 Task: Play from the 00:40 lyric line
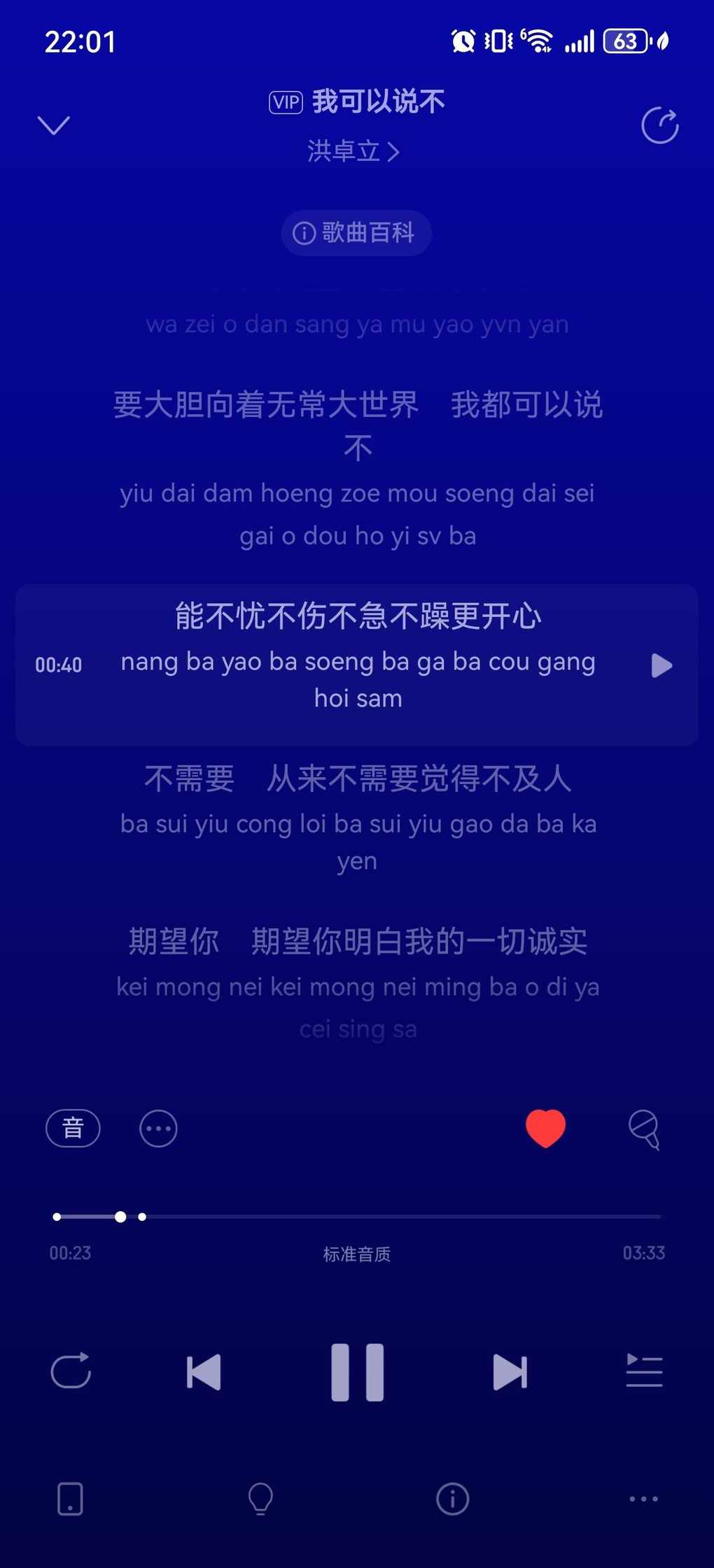point(661,665)
